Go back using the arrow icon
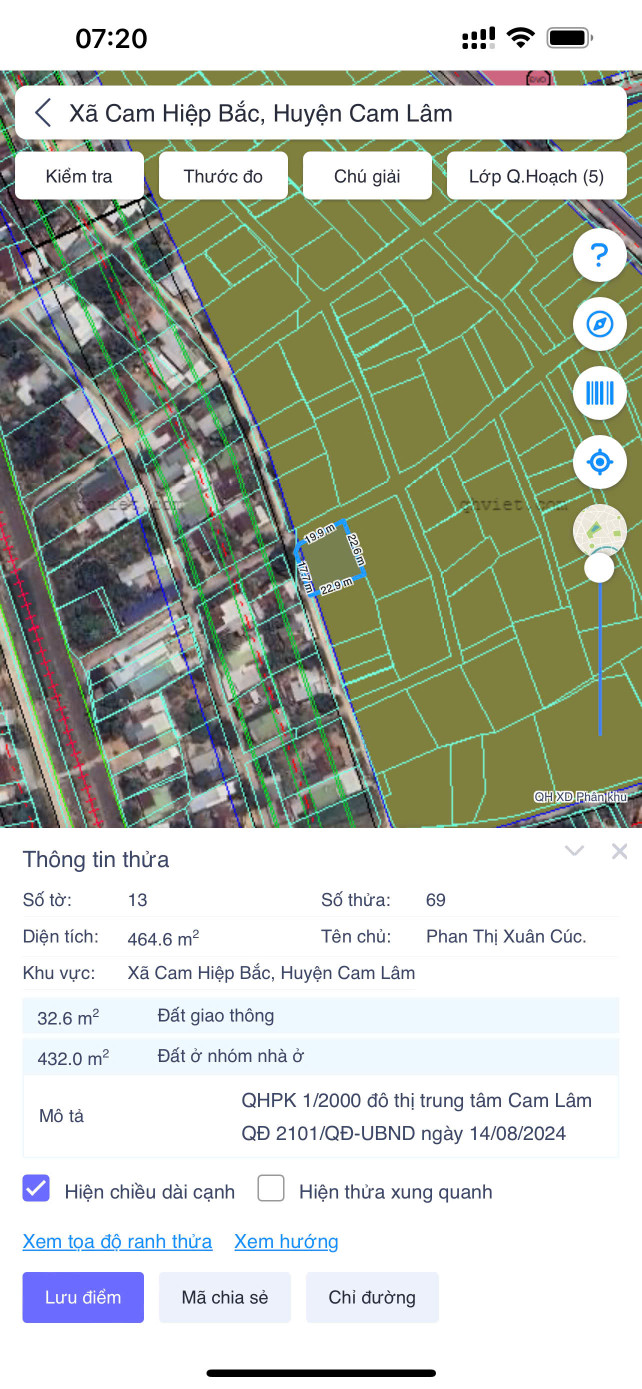The image size is (642, 1389). 42,113
